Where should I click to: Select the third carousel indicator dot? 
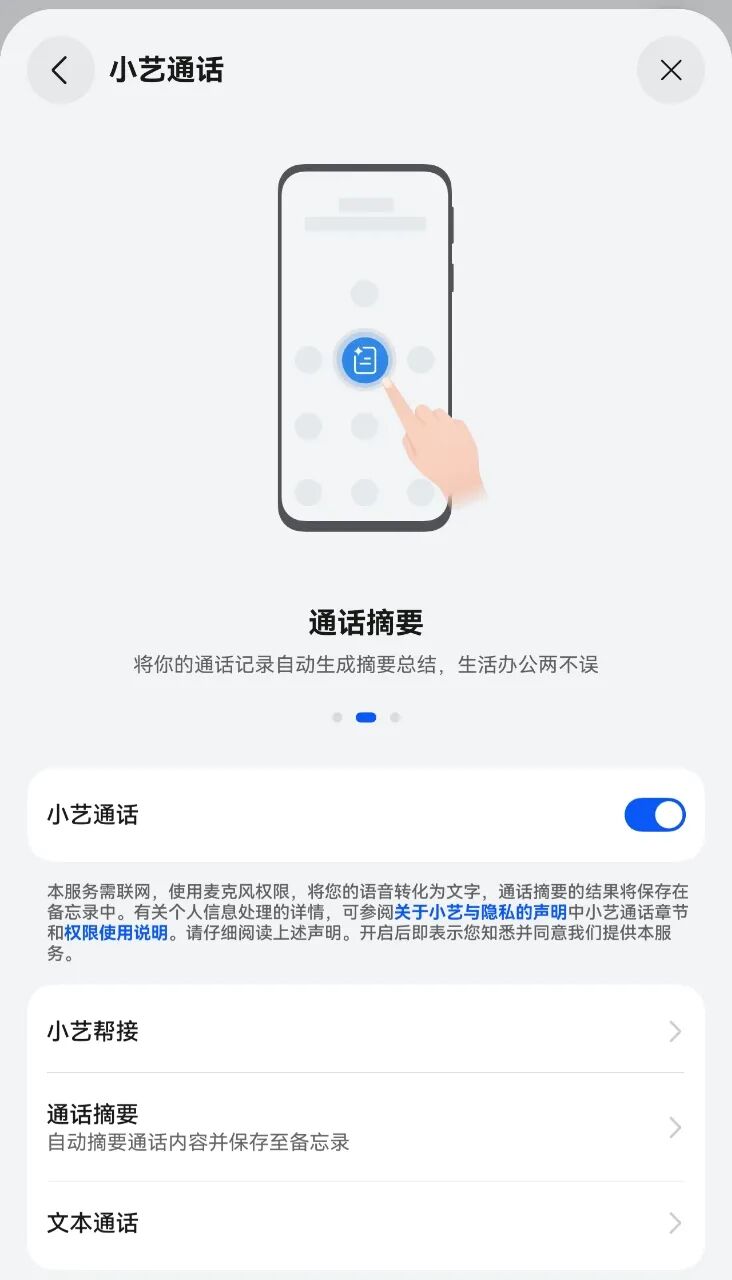click(x=395, y=717)
